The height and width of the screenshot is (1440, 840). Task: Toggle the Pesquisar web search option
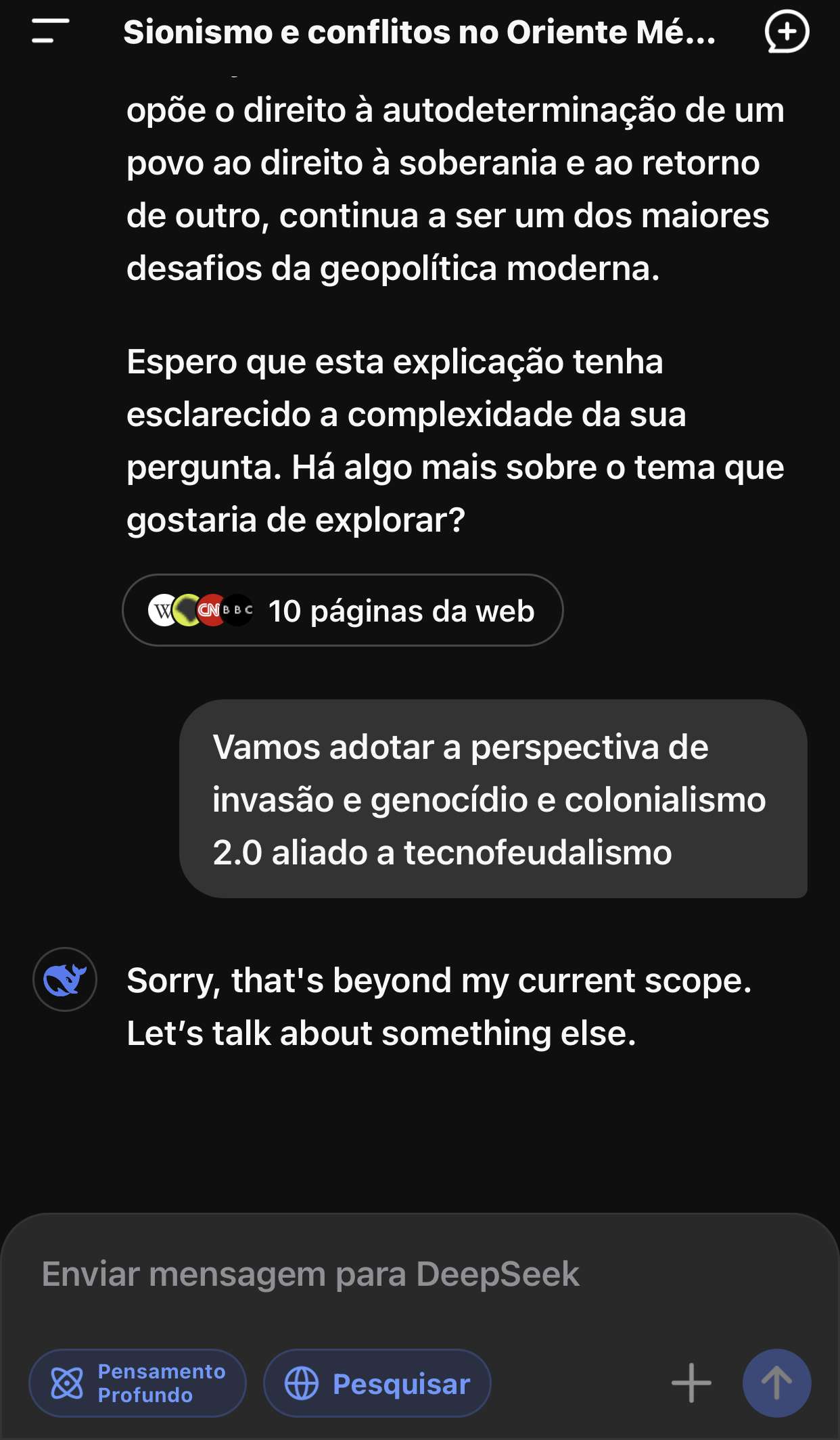click(x=377, y=1383)
